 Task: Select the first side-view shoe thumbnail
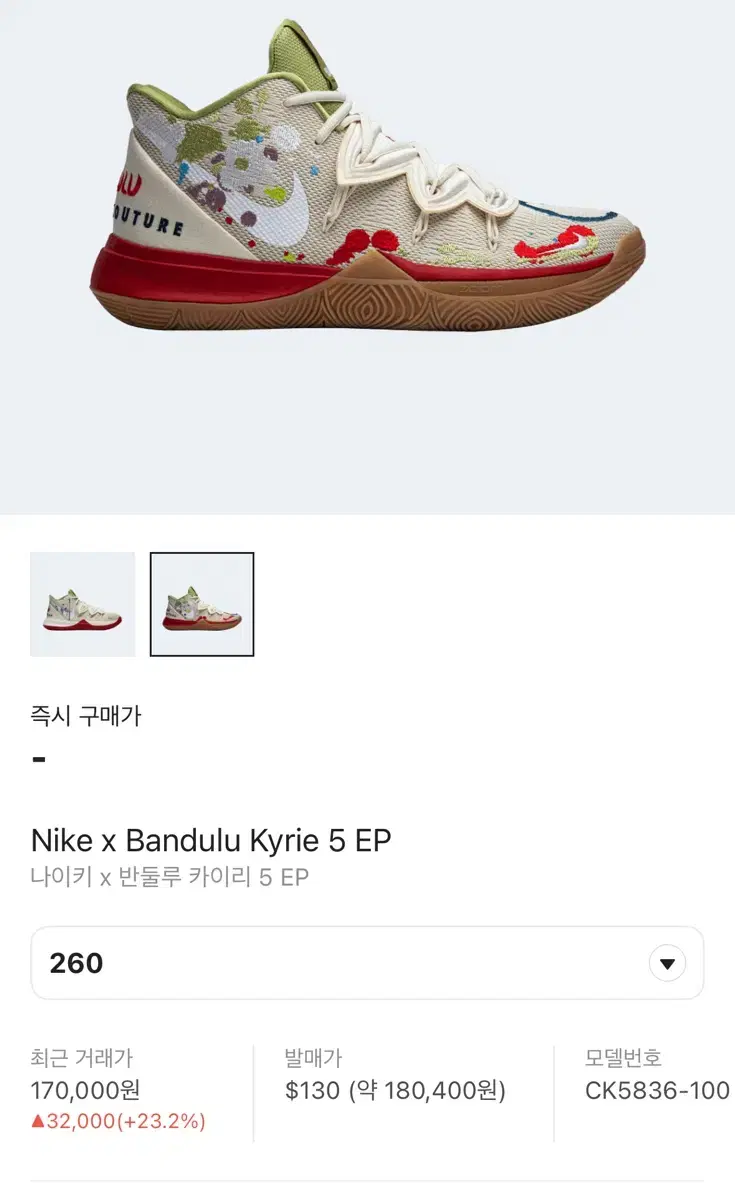[x=82, y=606]
